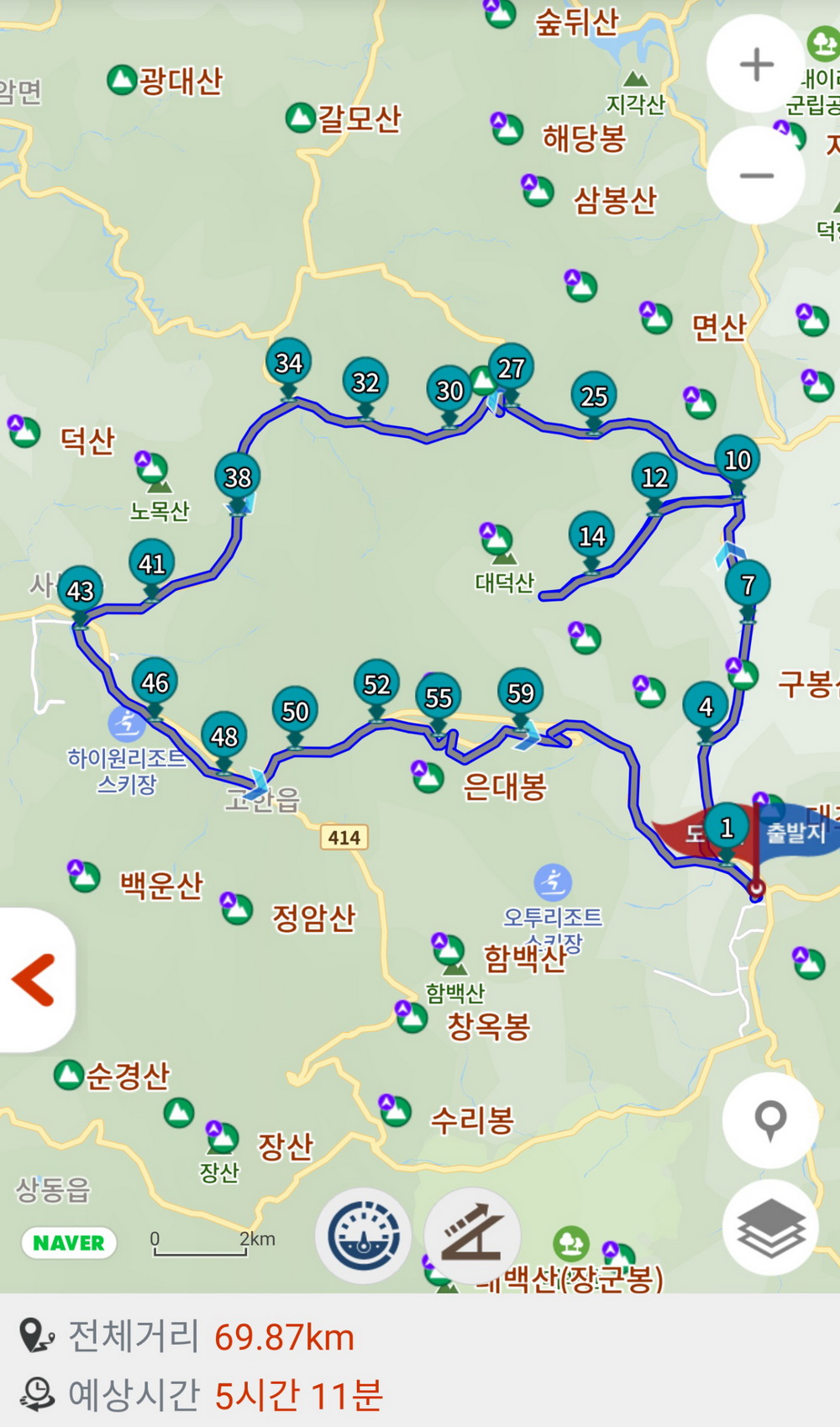Show the elevation profile chart
840x1427 pixels.
pyautogui.click(x=472, y=1235)
